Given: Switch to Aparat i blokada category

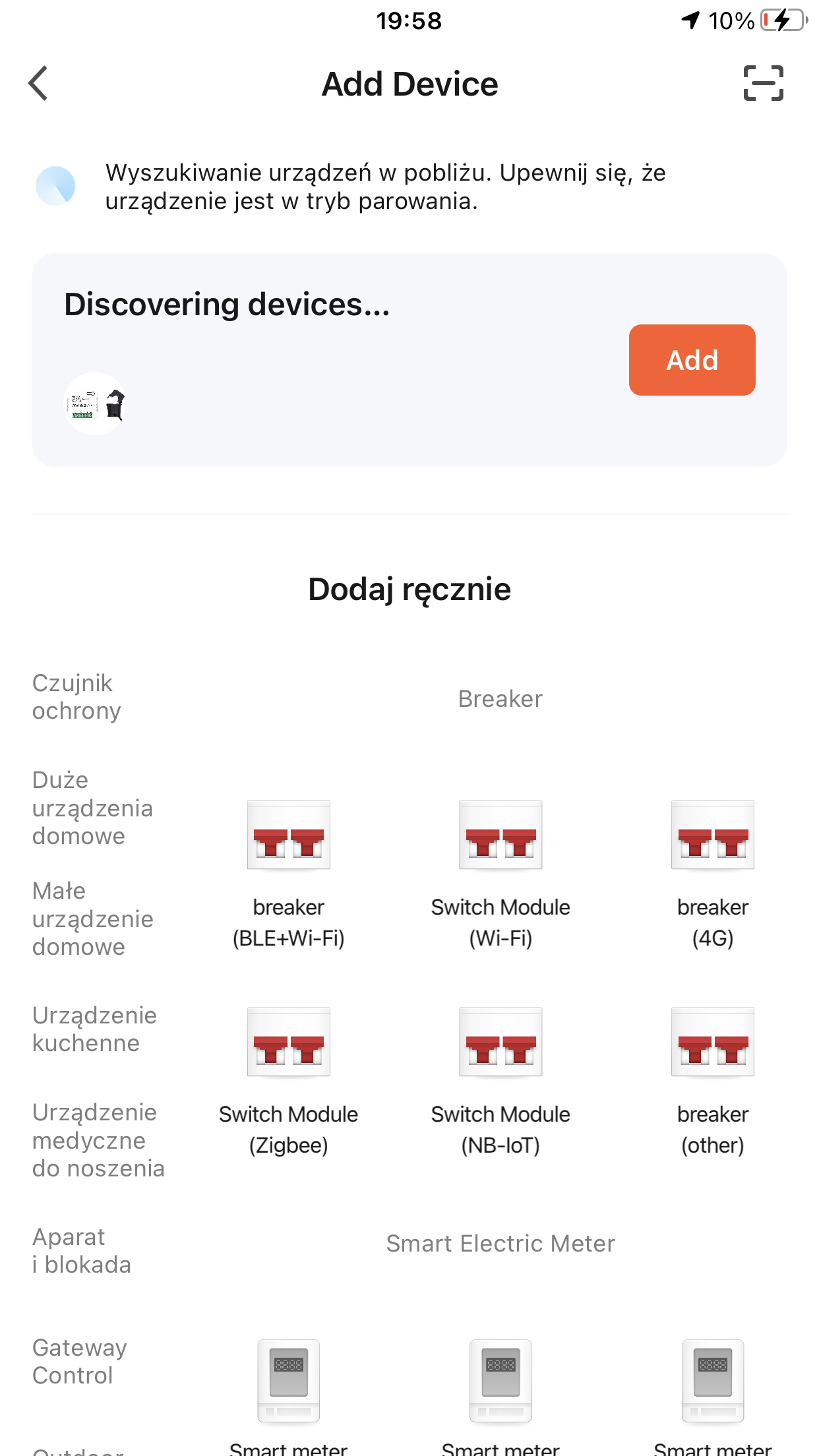Looking at the screenshot, I should tap(82, 1251).
